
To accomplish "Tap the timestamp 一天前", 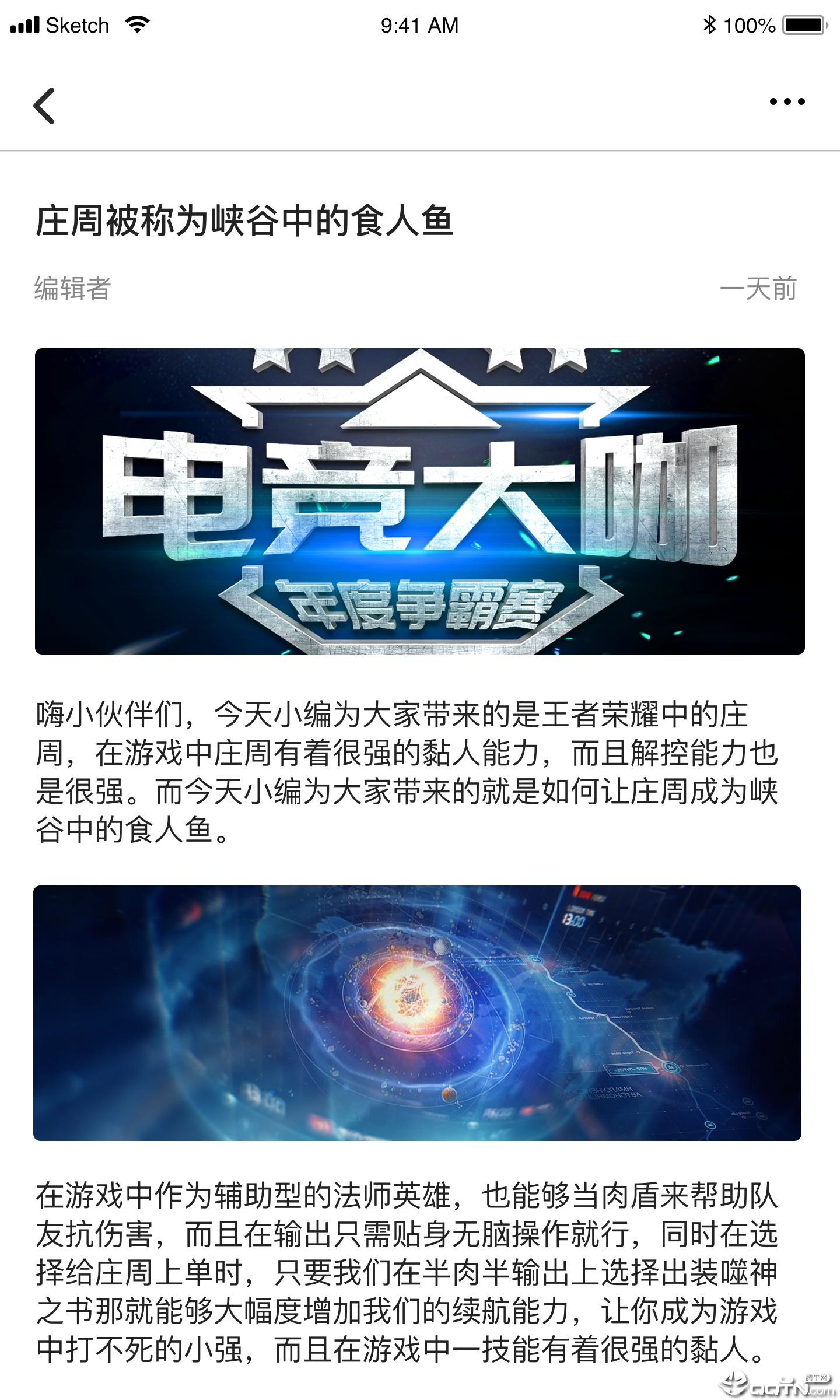I will pyautogui.click(x=759, y=287).
